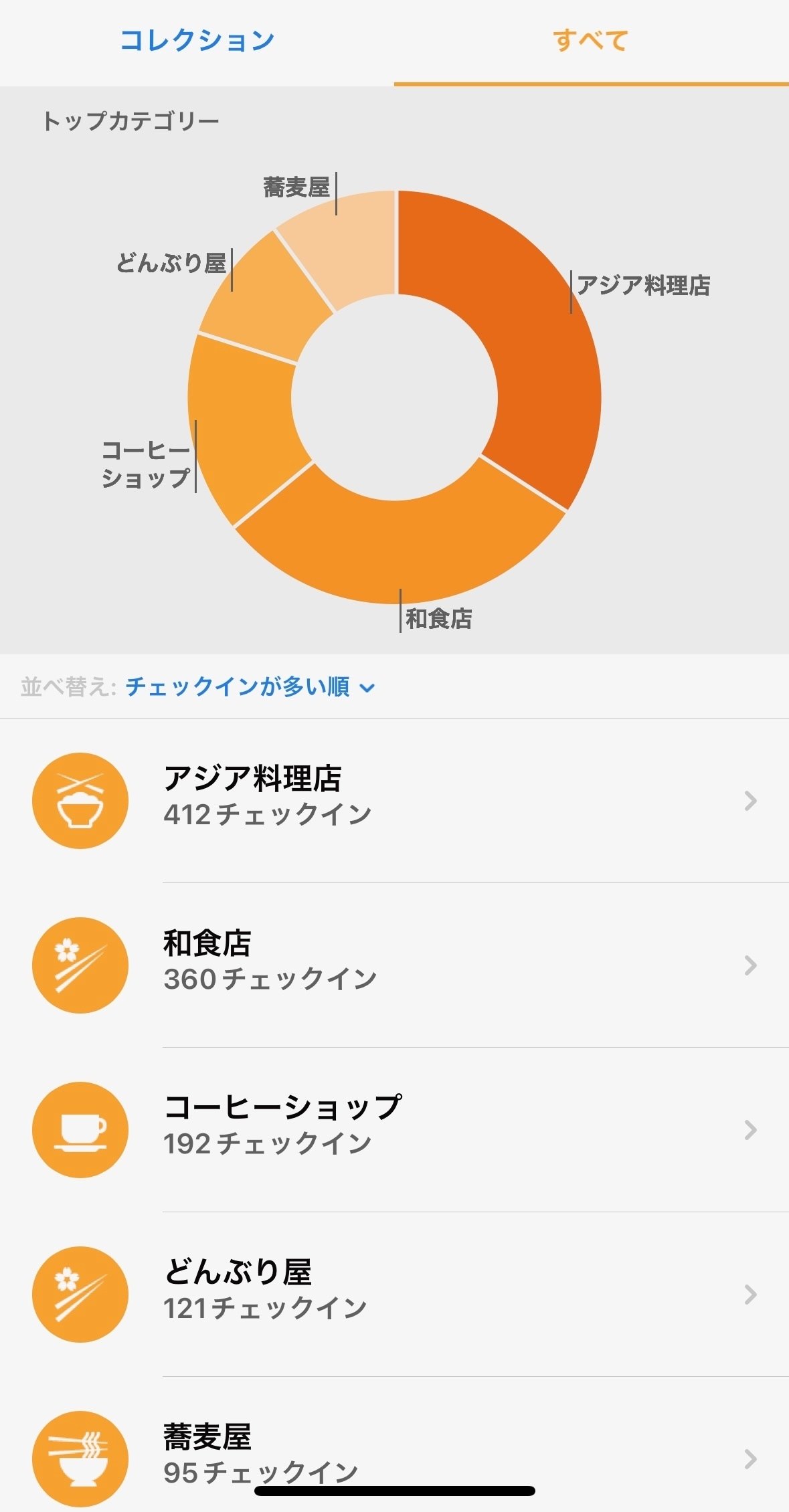Image resolution: width=789 pixels, height=1512 pixels.
Task: Select the コーヒーショップ coffee cup icon
Action: click(79, 1129)
